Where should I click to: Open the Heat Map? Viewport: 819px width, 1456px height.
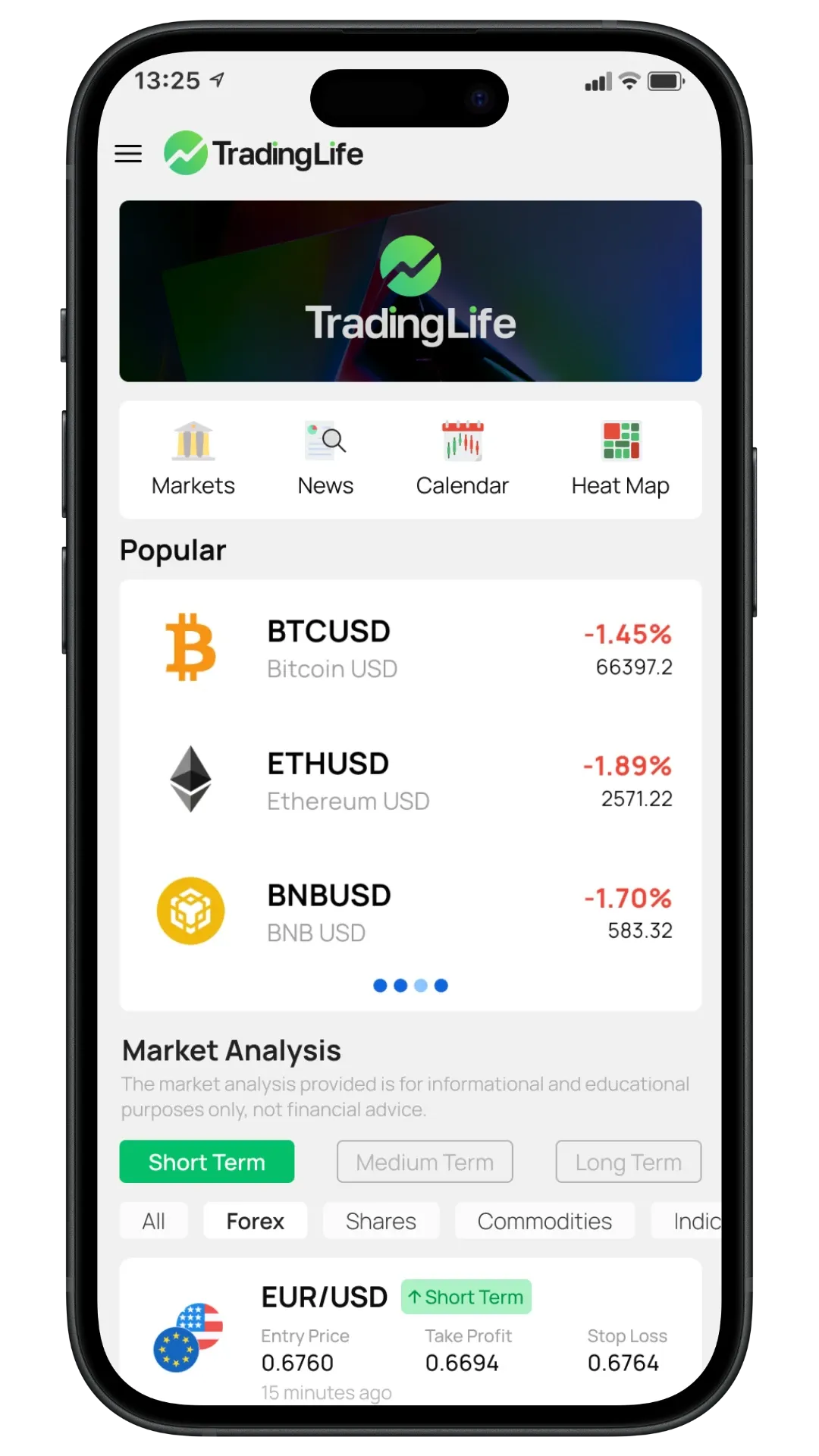click(x=620, y=460)
